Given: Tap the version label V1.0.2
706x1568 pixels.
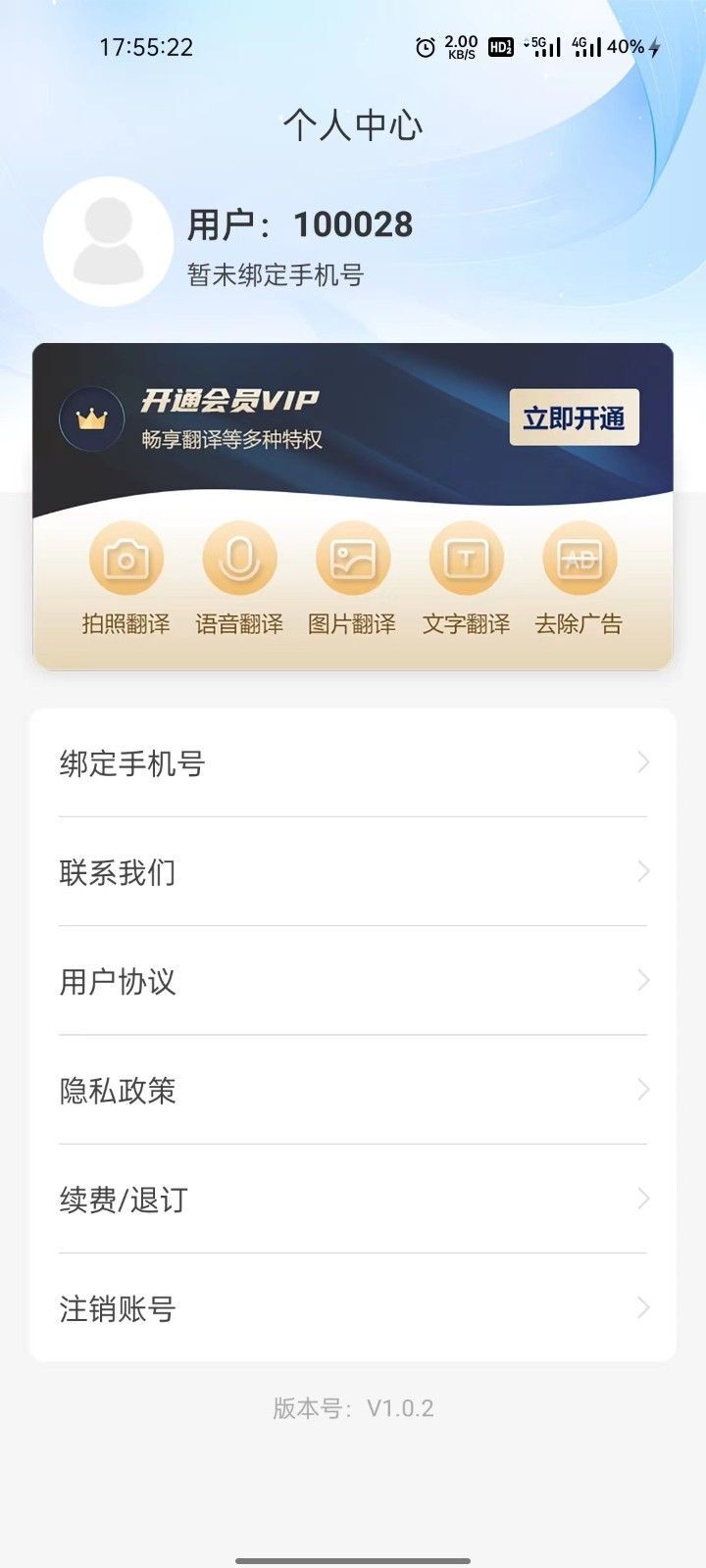Looking at the screenshot, I should tap(353, 1408).
